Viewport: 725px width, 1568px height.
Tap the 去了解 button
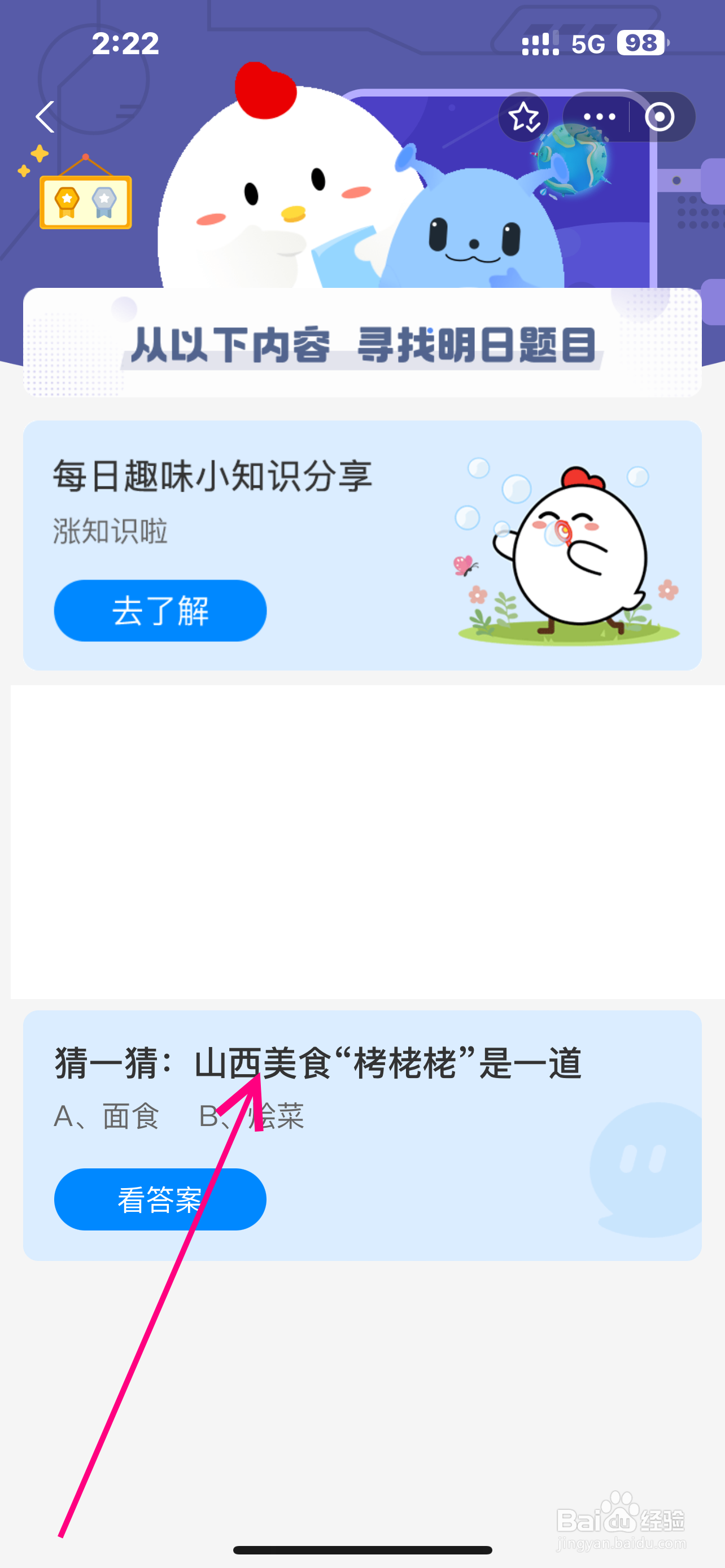[160, 611]
